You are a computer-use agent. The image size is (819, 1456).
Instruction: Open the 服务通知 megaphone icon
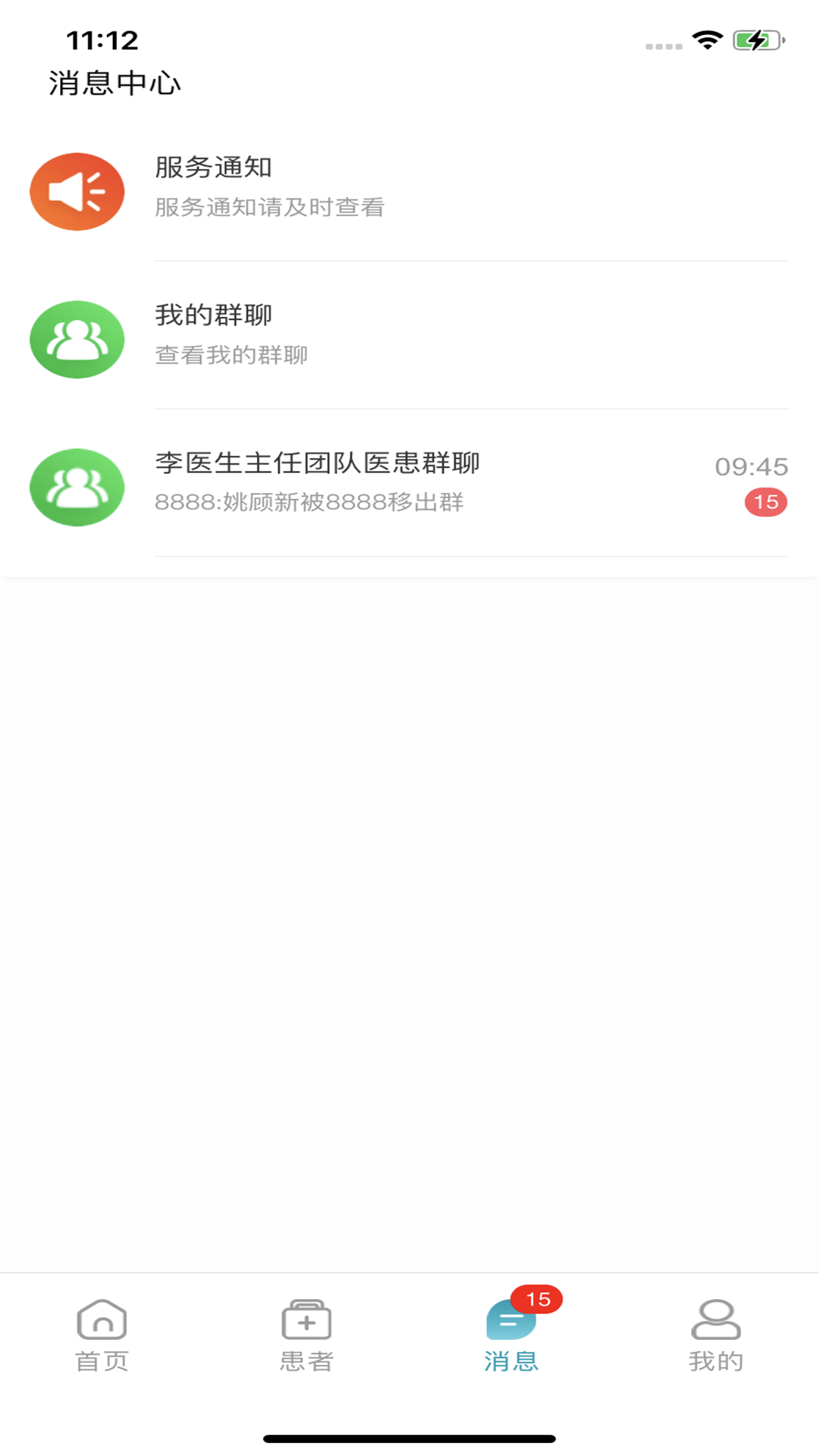(77, 191)
